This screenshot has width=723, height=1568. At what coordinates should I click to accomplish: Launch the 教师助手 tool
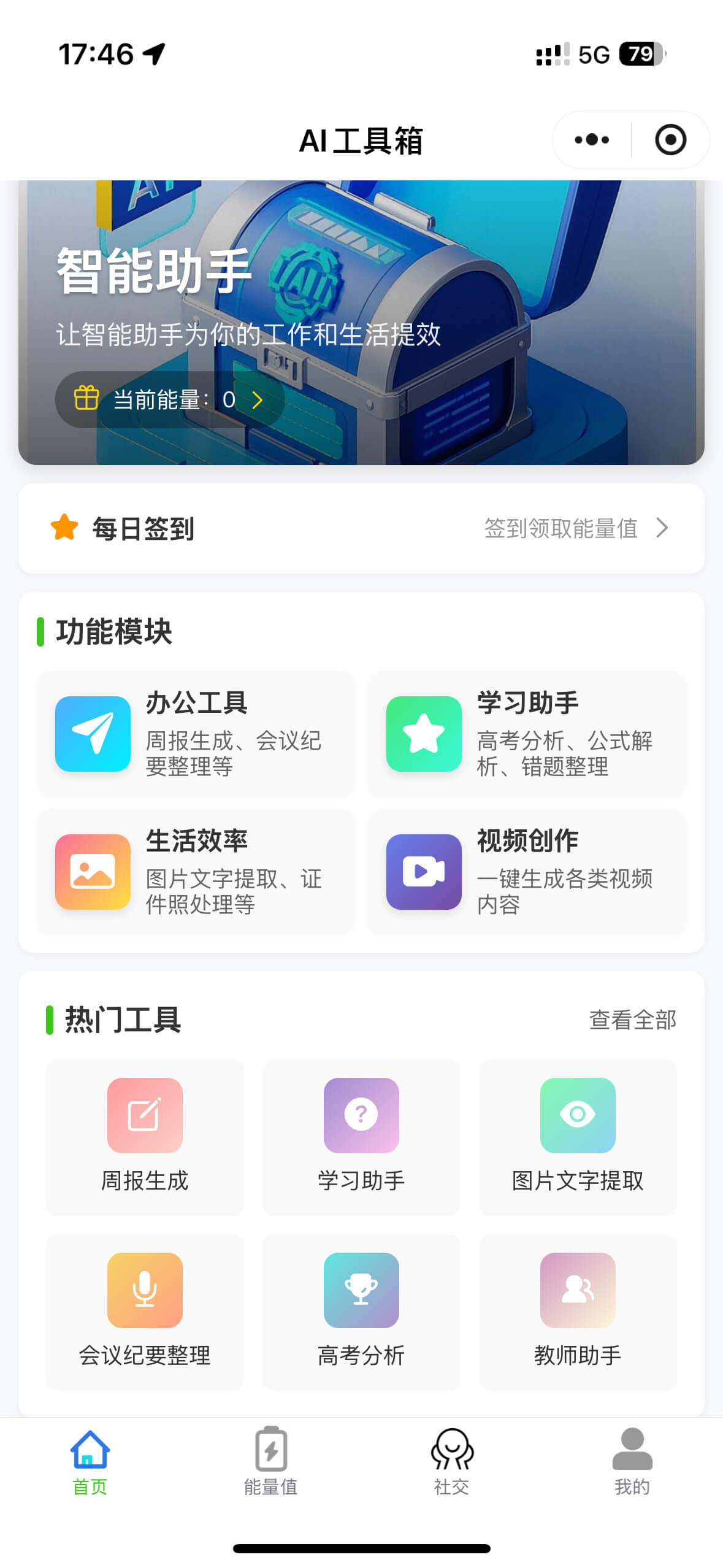(x=578, y=1311)
